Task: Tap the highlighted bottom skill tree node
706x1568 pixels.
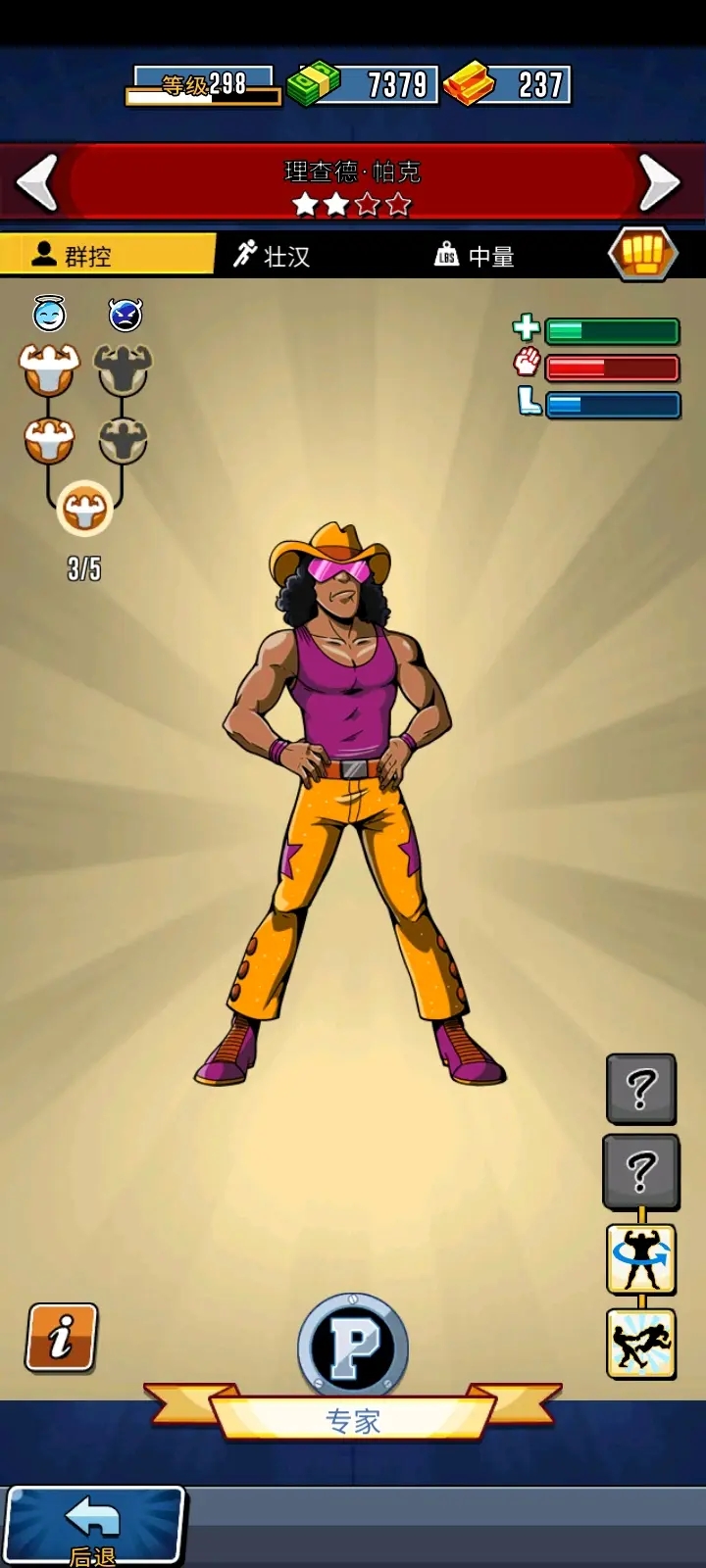Action: 85,509
